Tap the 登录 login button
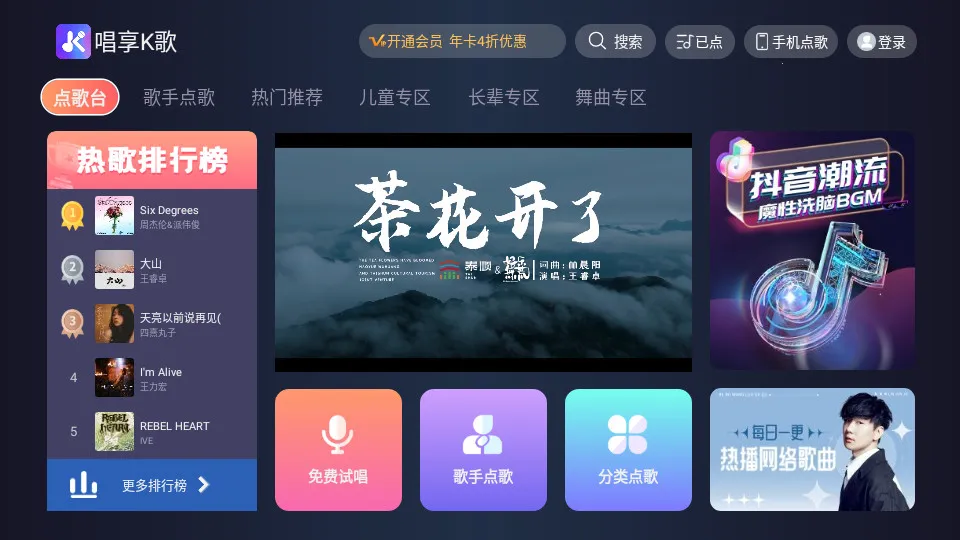The width and height of the screenshot is (960, 540). point(881,42)
